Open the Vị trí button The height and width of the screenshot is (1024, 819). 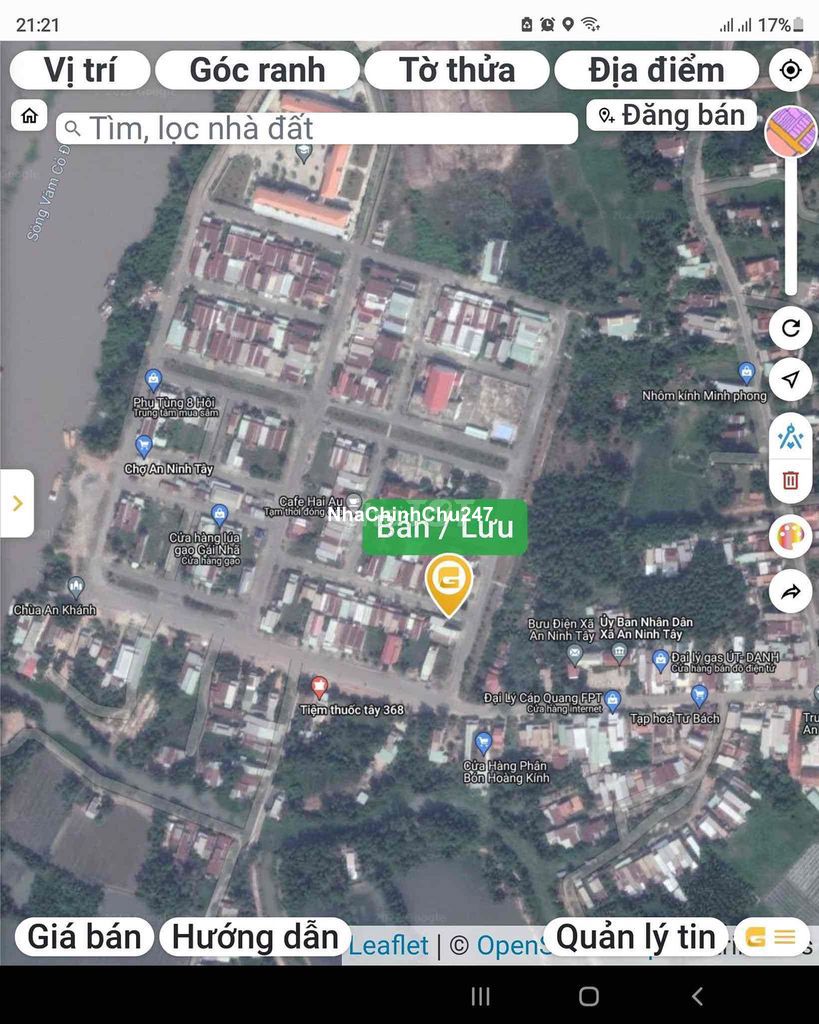pos(80,70)
